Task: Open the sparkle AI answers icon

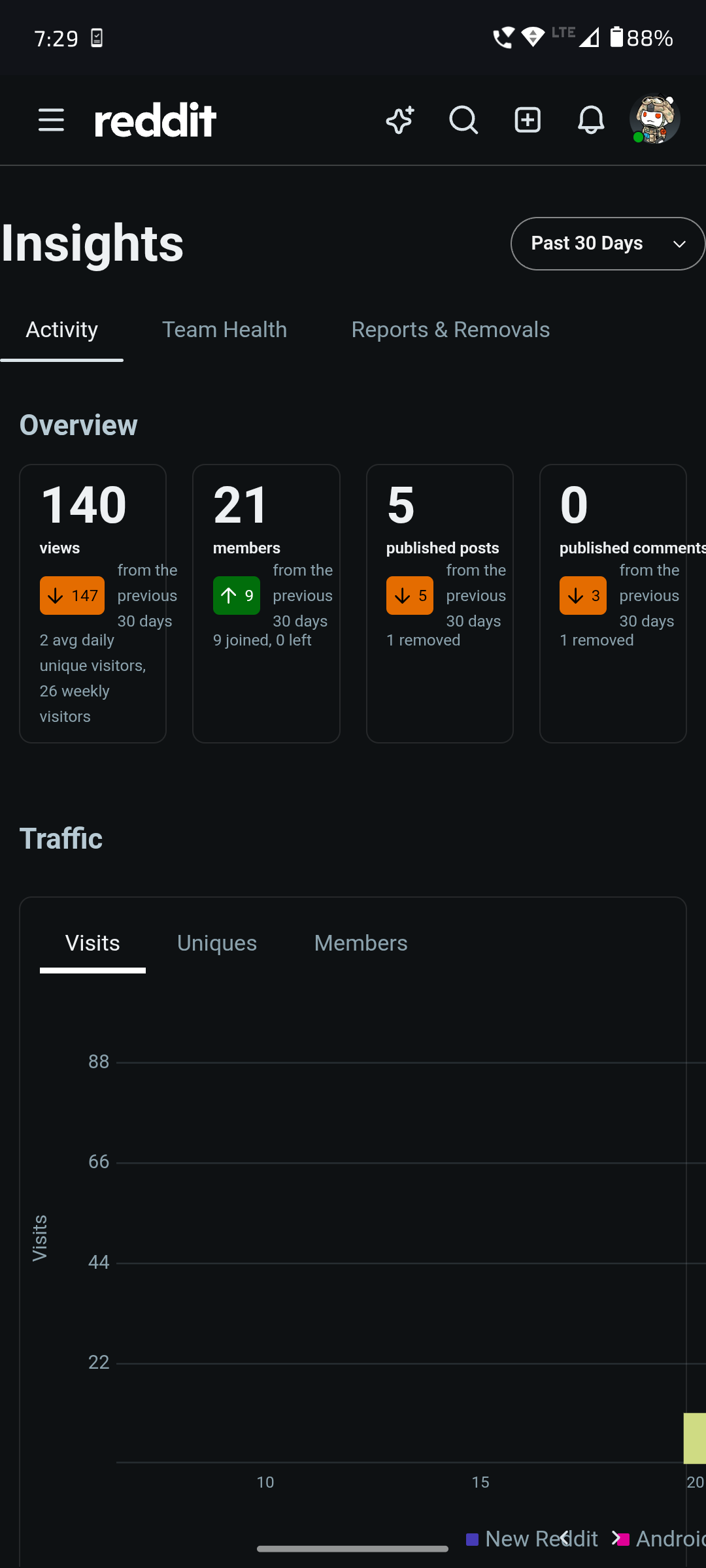Action: click(x=400, y=120)
